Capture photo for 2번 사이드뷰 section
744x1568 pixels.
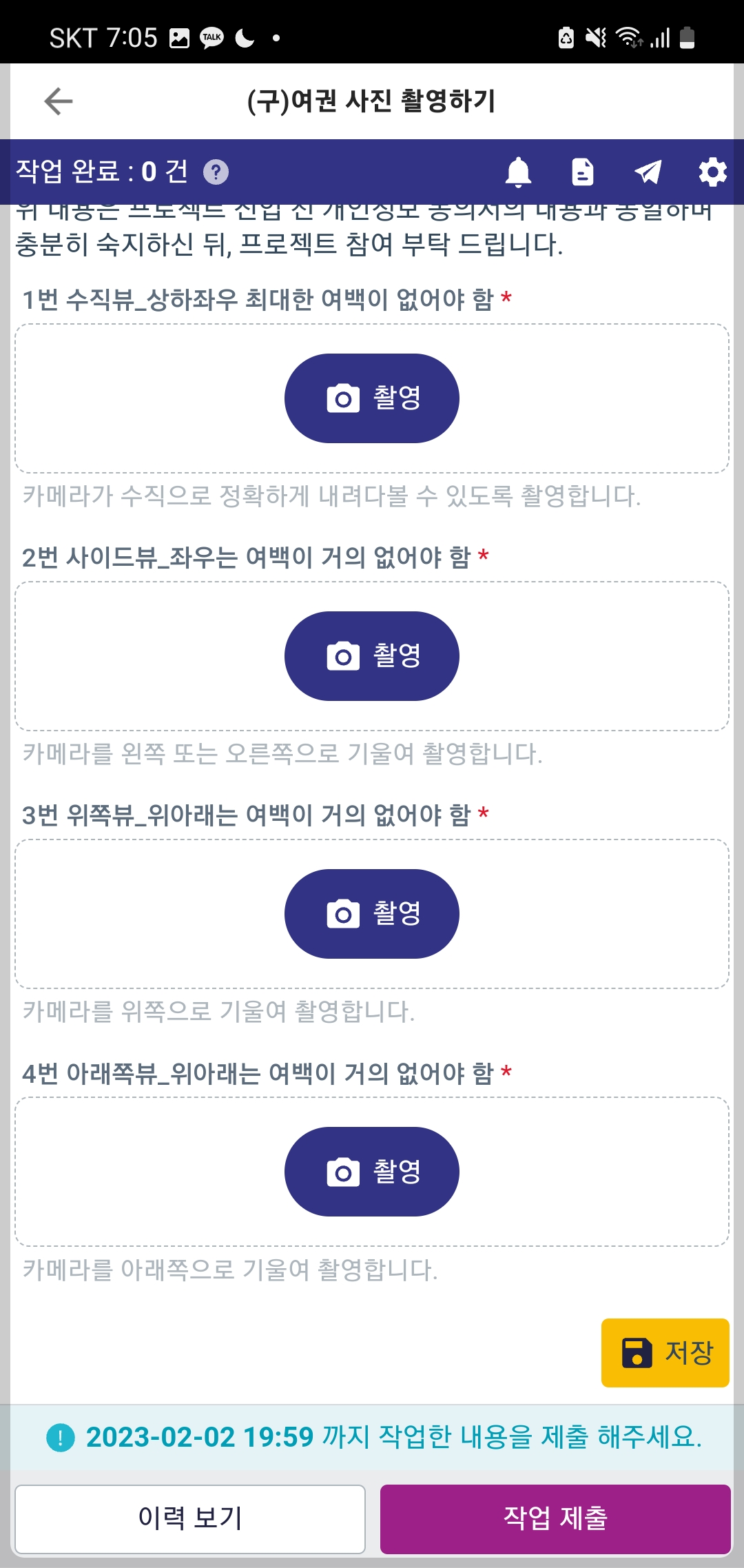pyautogui.click(x=372, y=656)
